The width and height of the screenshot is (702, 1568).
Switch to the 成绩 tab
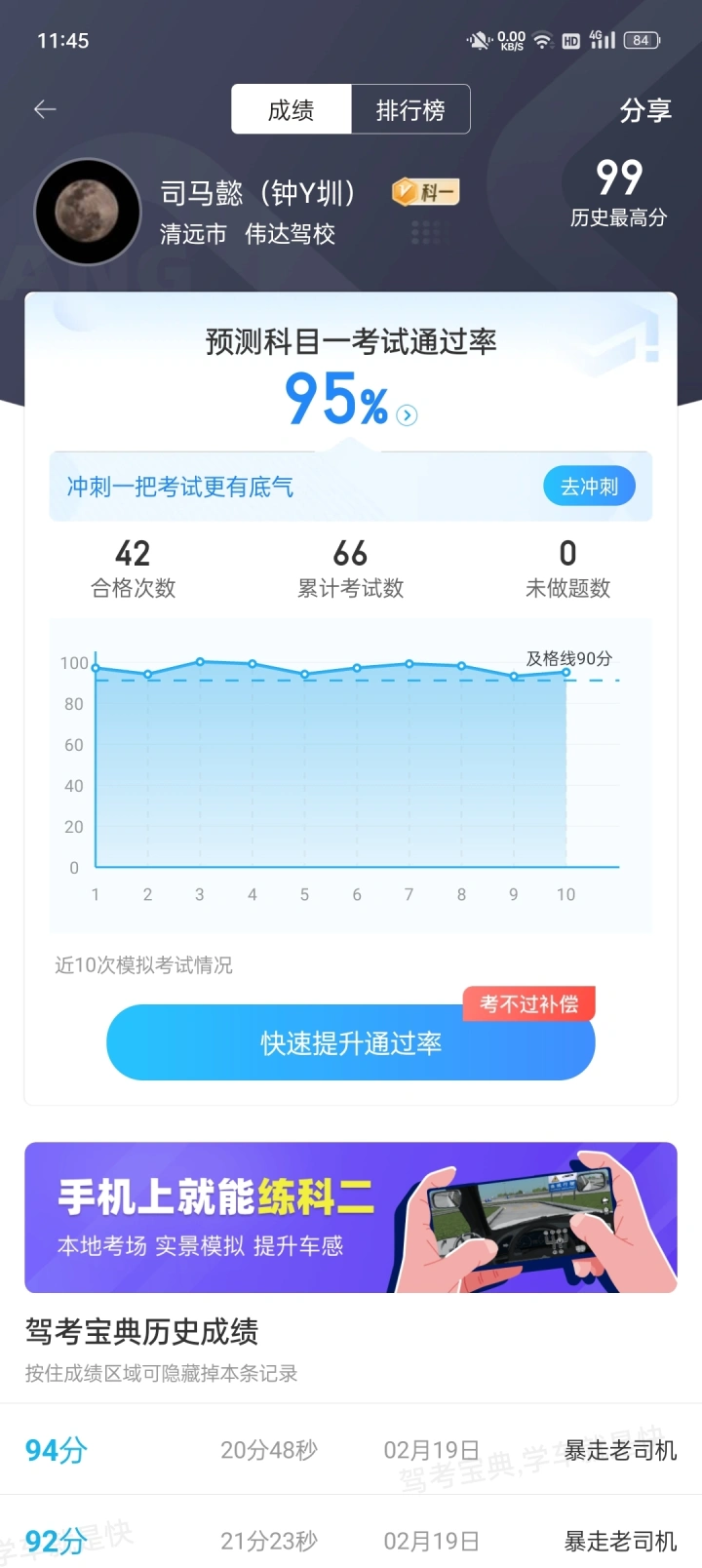(x=291, y=109)
